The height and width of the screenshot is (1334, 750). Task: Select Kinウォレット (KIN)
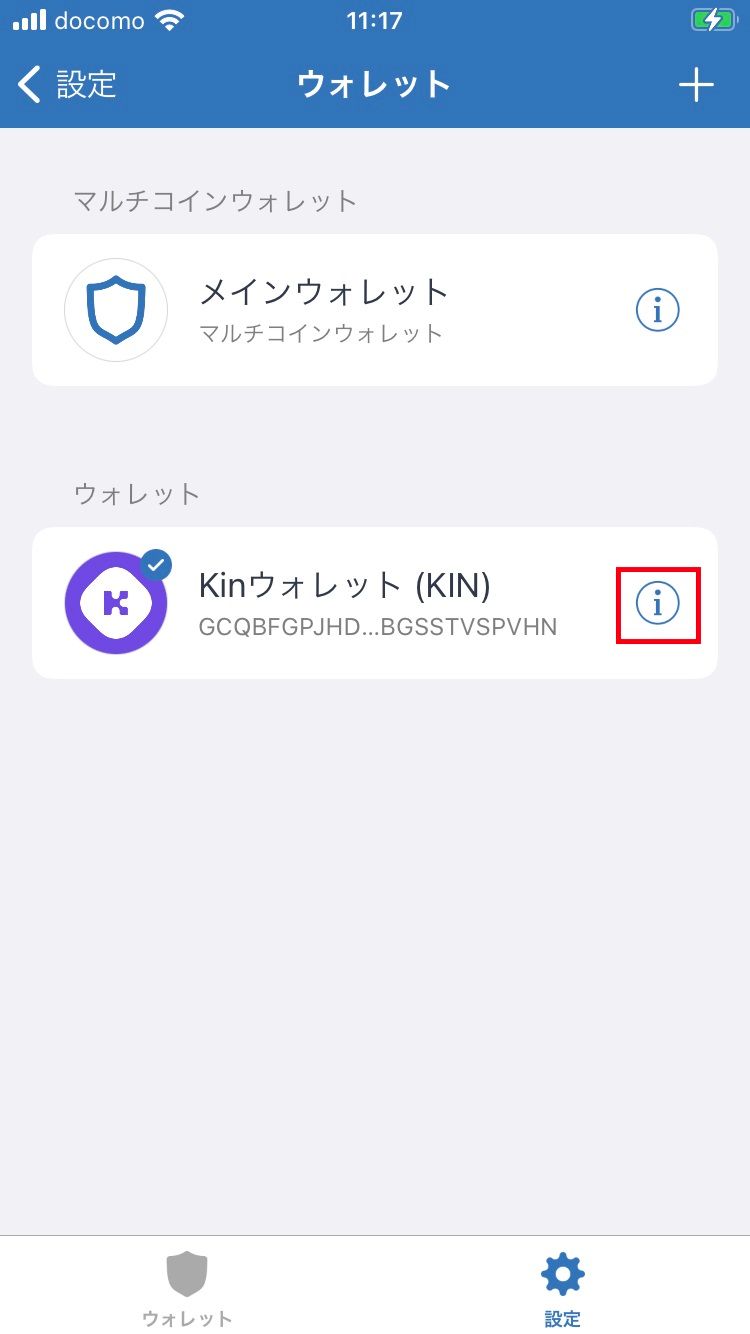tap(344, 602)
